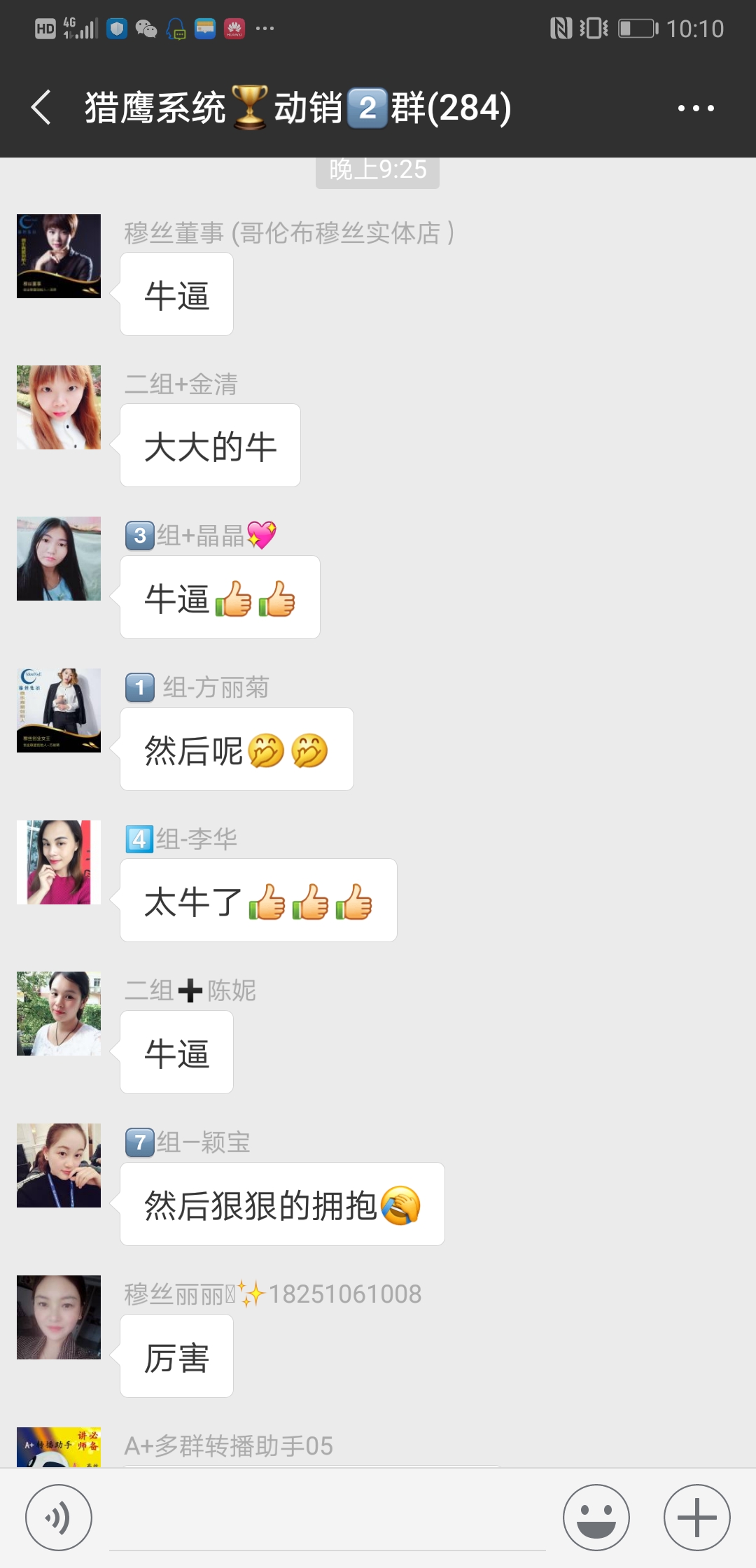This screenshot has width=756, height=1568.
Task: Switch to voice message input
Action: pos(59,1518)
